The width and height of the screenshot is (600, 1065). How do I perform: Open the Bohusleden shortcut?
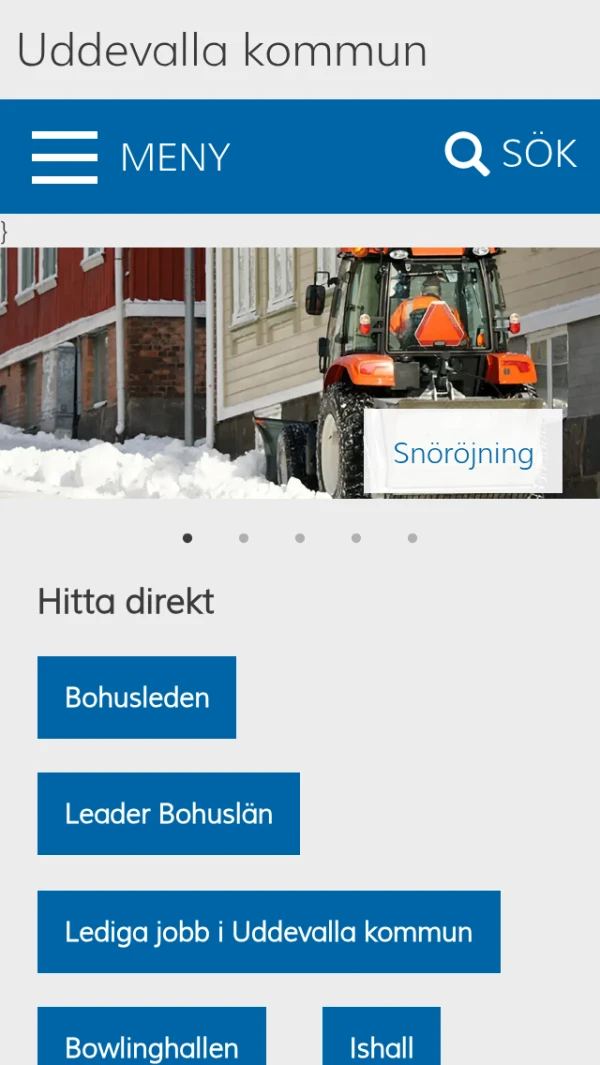(x=137, y=697)
